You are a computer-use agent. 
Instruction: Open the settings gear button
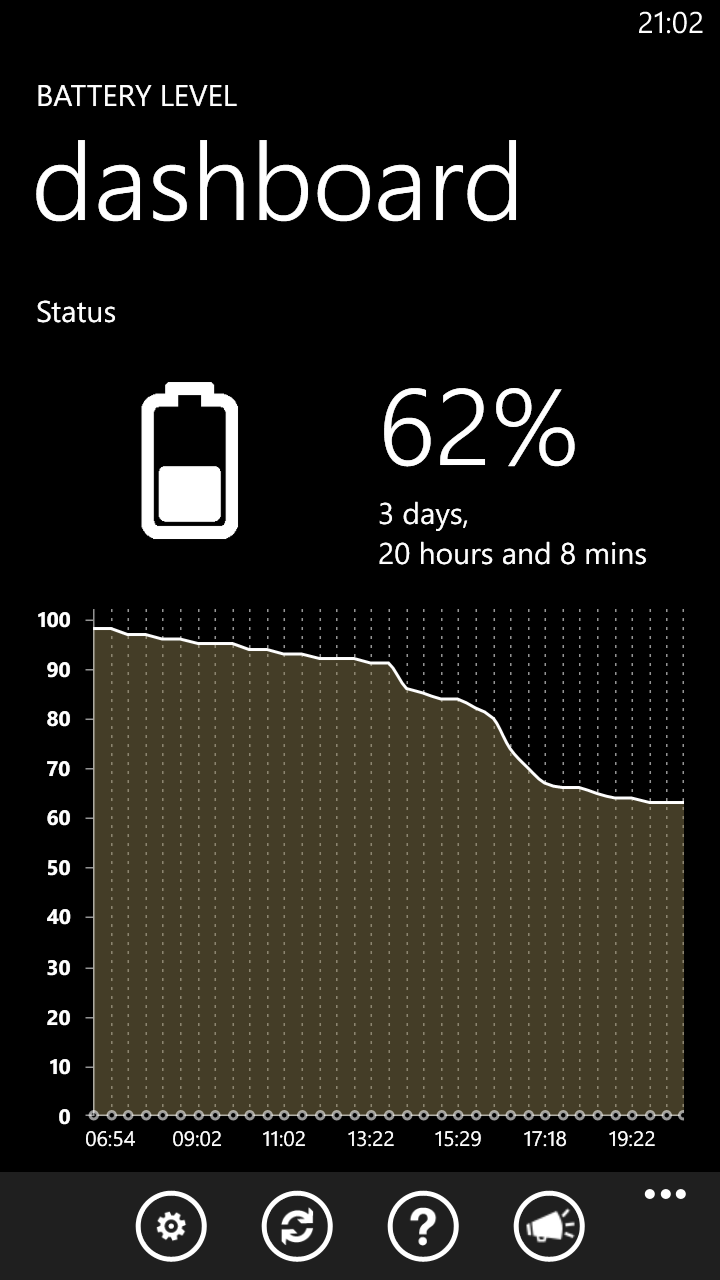[x=171, y=1226]
